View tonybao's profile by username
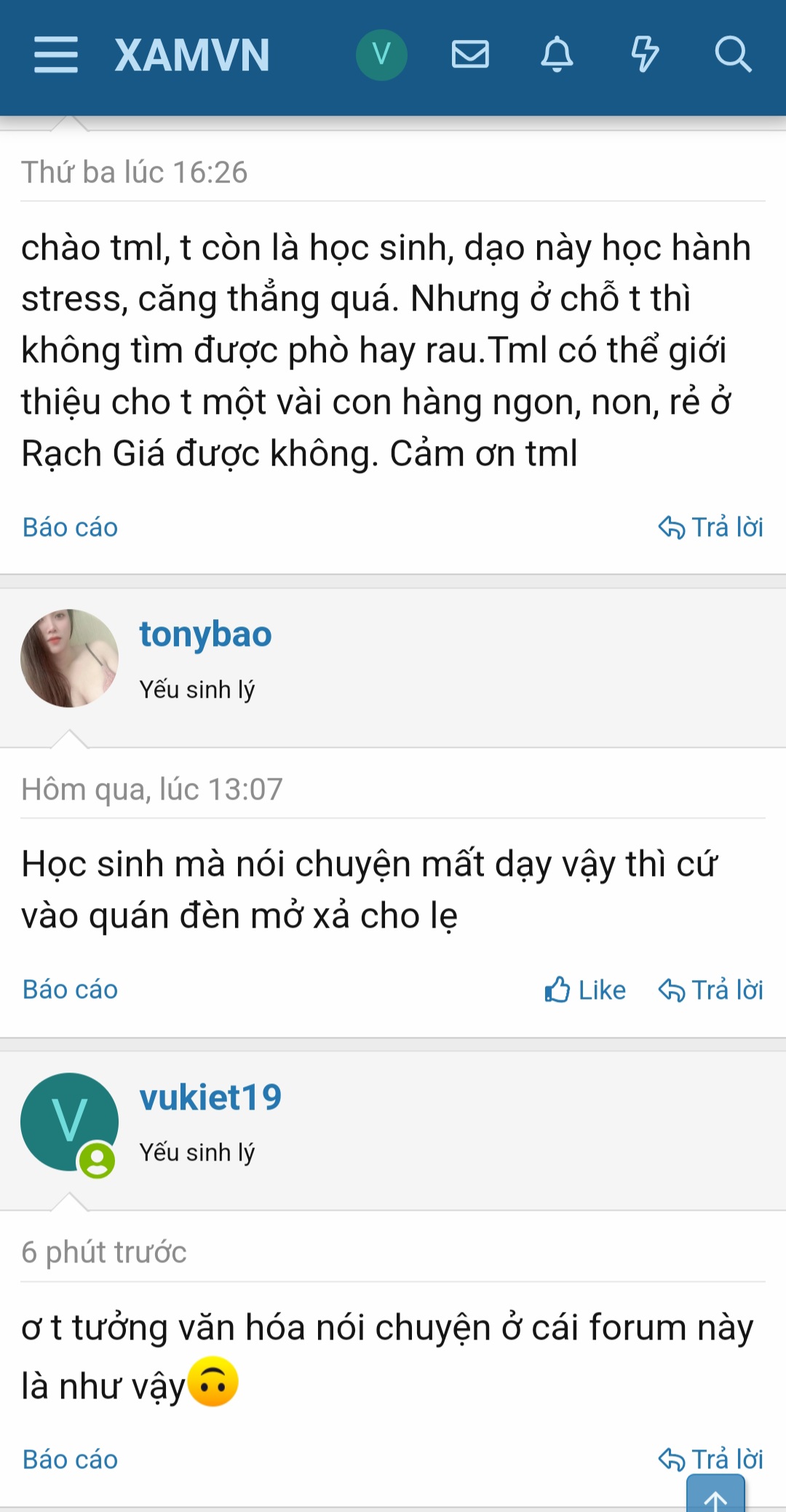786x1512 pixels. click(x=205, y=634)
